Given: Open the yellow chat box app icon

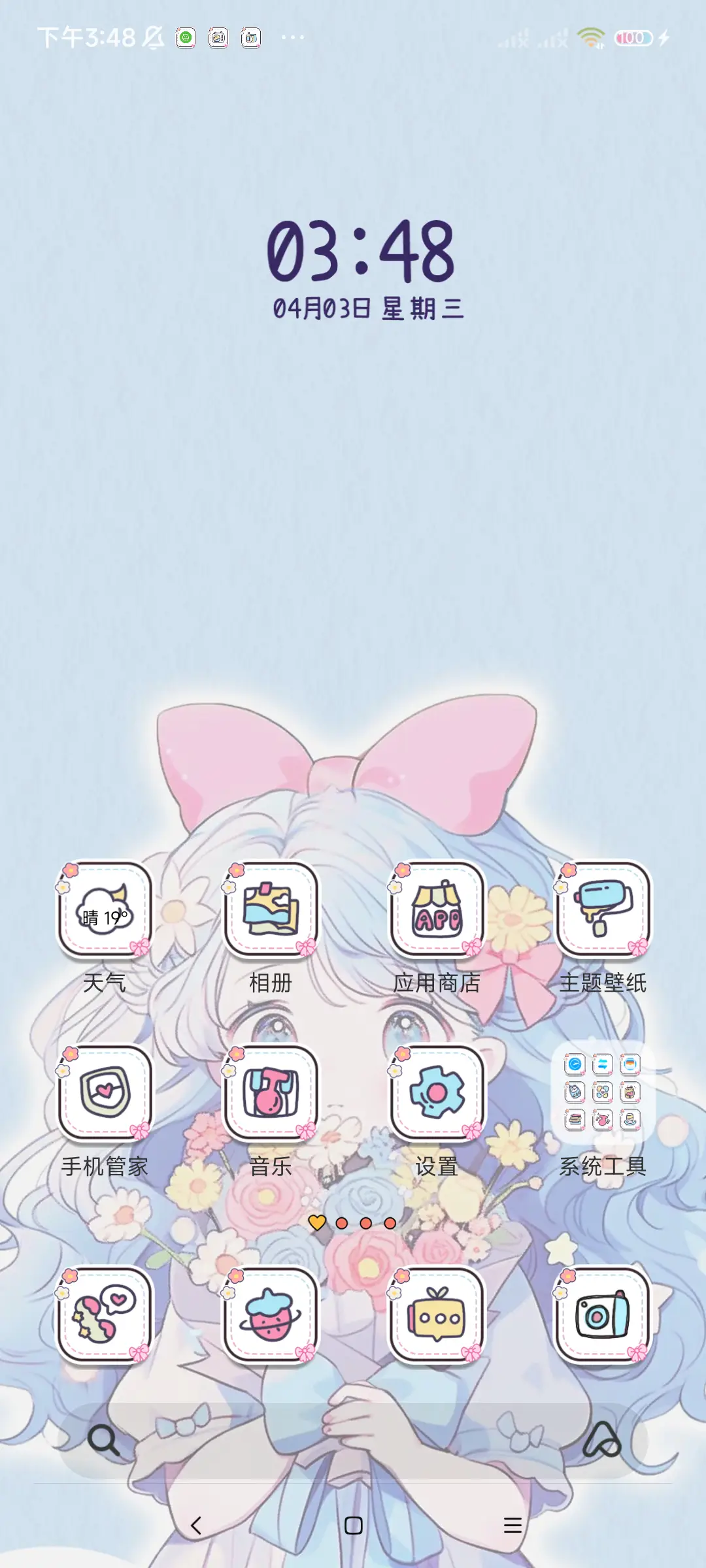Looking at the screenshot, I should (435, 1315).
